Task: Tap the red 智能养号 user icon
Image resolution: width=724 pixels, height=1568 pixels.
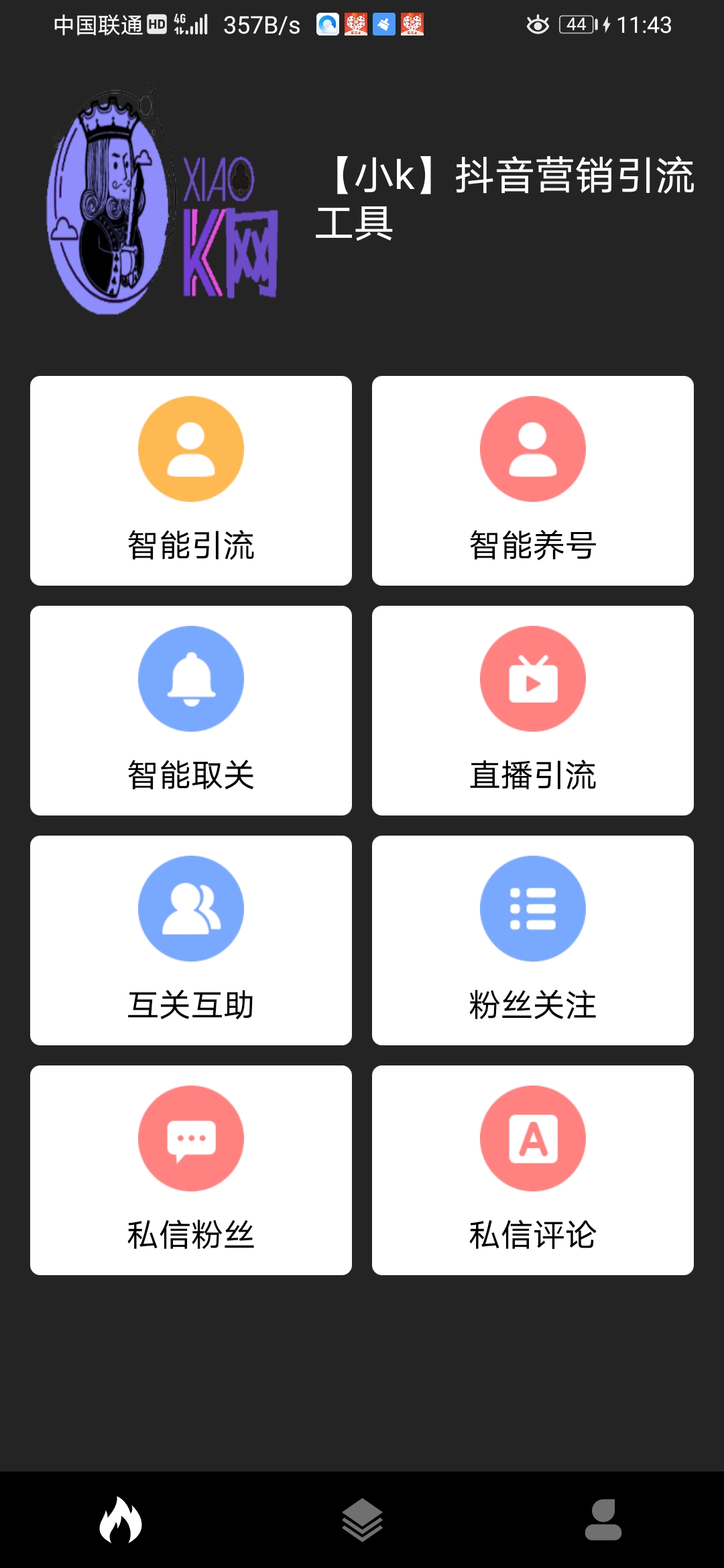Action: pos(533,448)
